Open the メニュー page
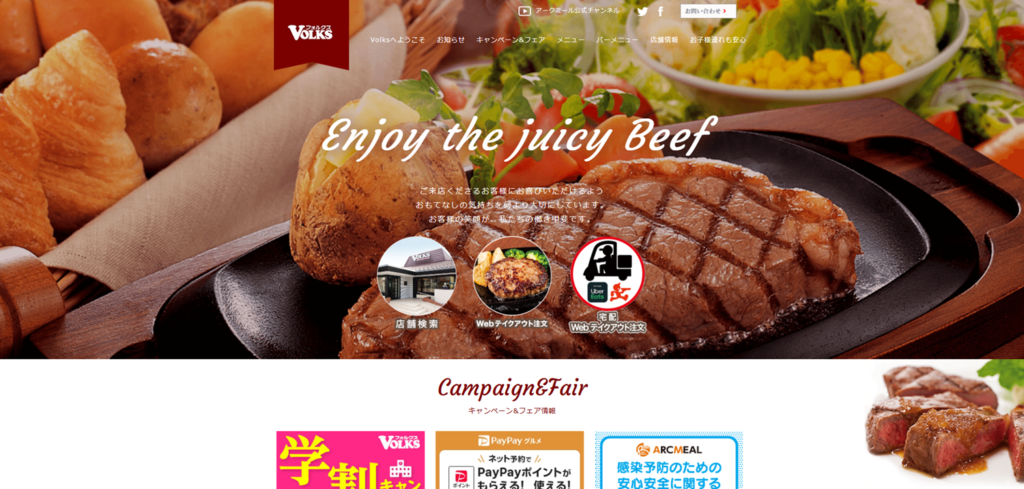This screenshot has width=1024, height=489. pos(571,40)
